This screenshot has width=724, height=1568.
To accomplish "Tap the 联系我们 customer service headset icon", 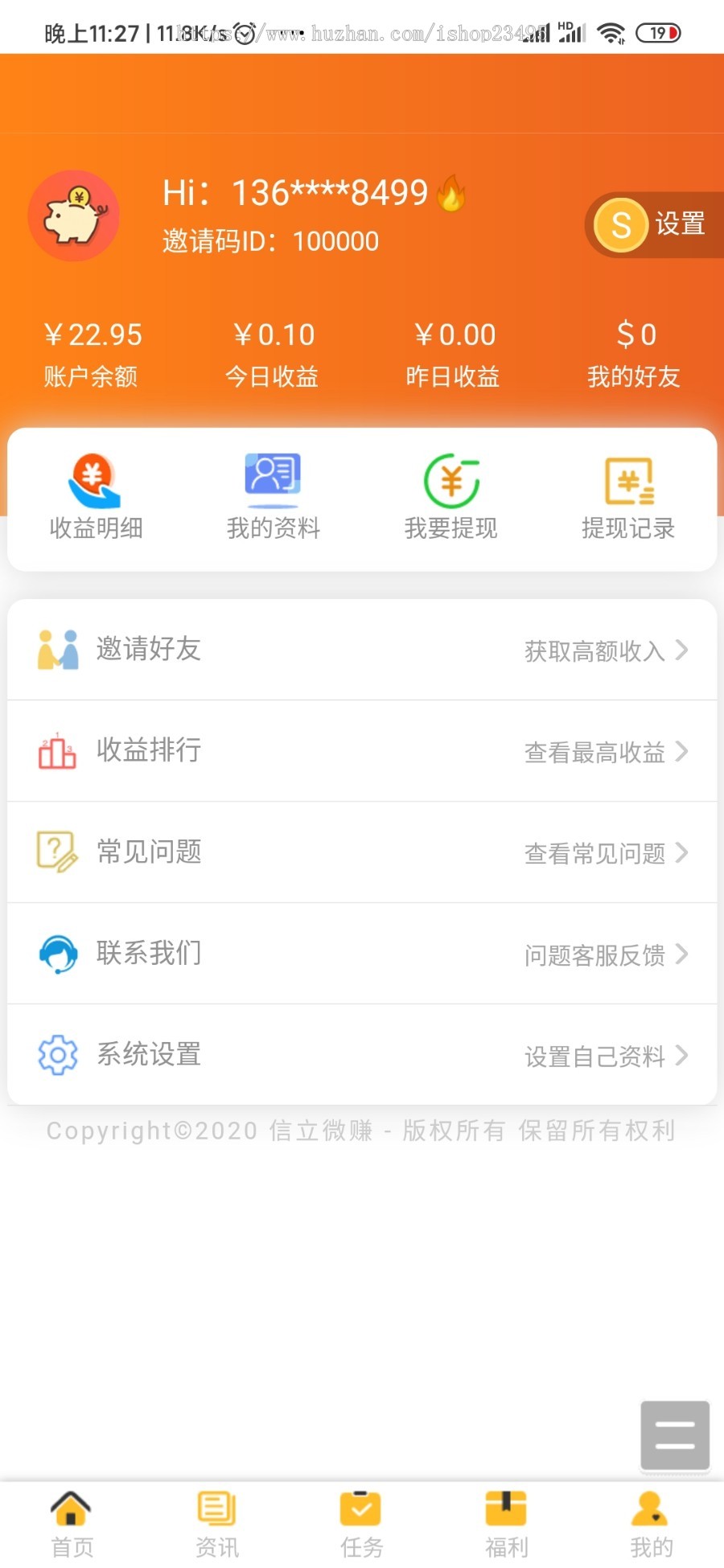I will pos(56,953).
